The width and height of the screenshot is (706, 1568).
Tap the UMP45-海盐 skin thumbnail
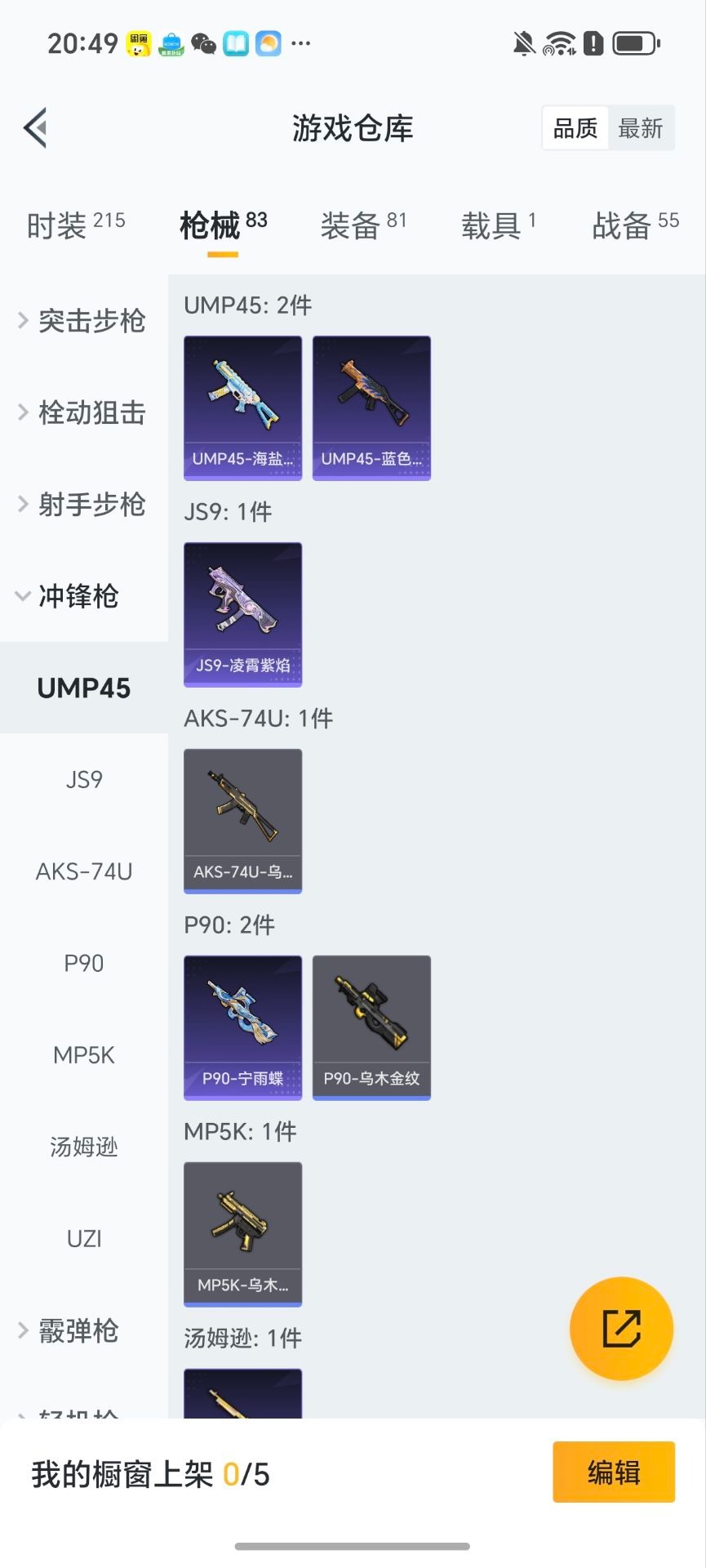pos(242,406)
